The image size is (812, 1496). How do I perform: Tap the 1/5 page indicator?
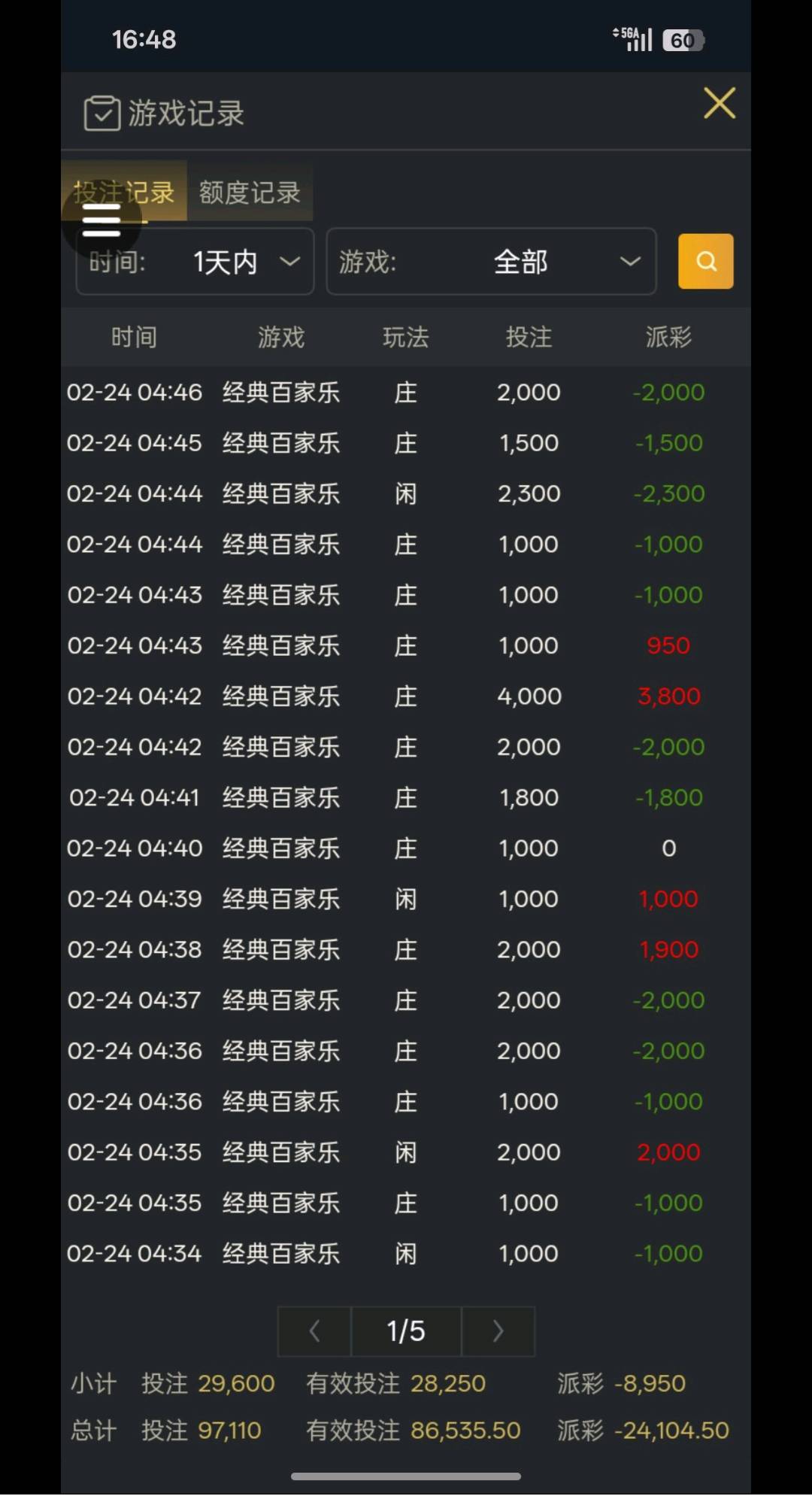pos(406,1331)
